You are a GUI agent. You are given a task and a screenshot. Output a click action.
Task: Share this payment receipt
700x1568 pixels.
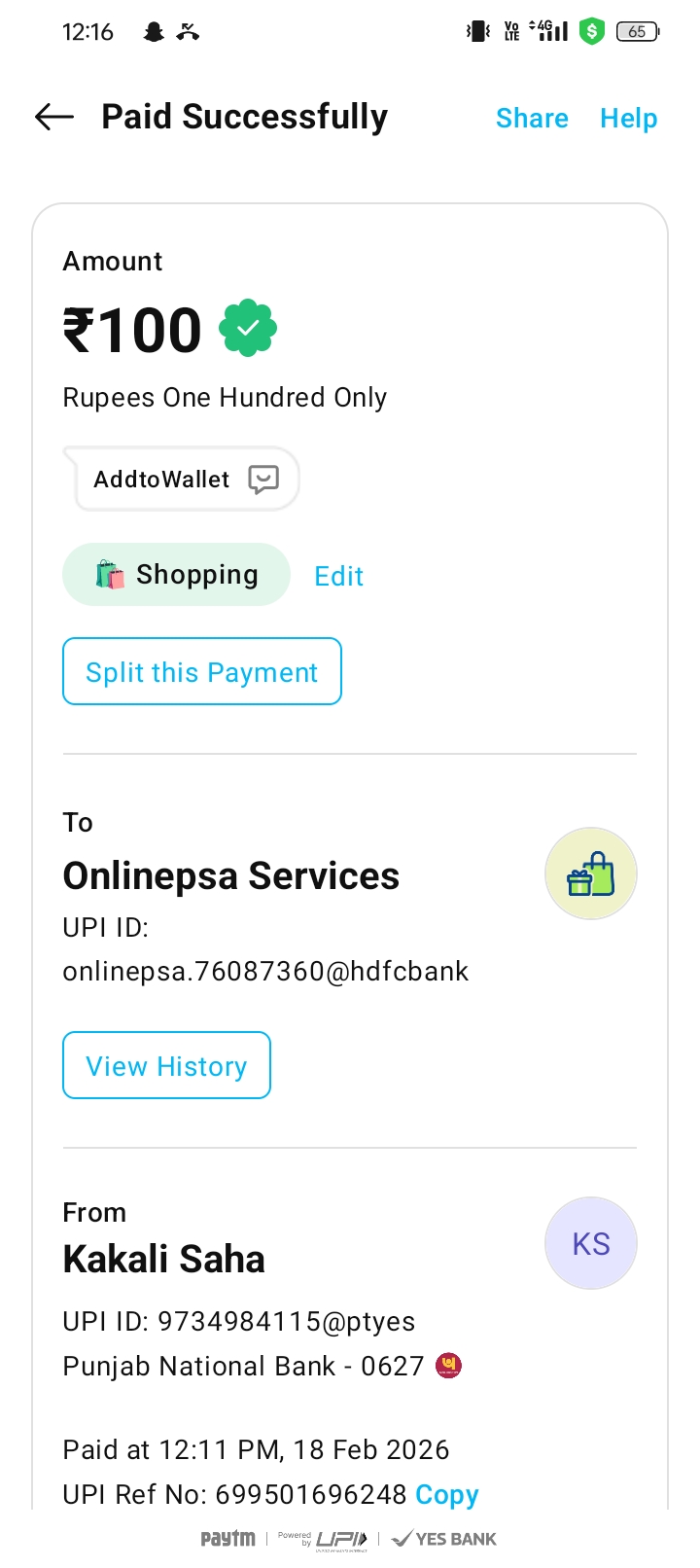532,119
